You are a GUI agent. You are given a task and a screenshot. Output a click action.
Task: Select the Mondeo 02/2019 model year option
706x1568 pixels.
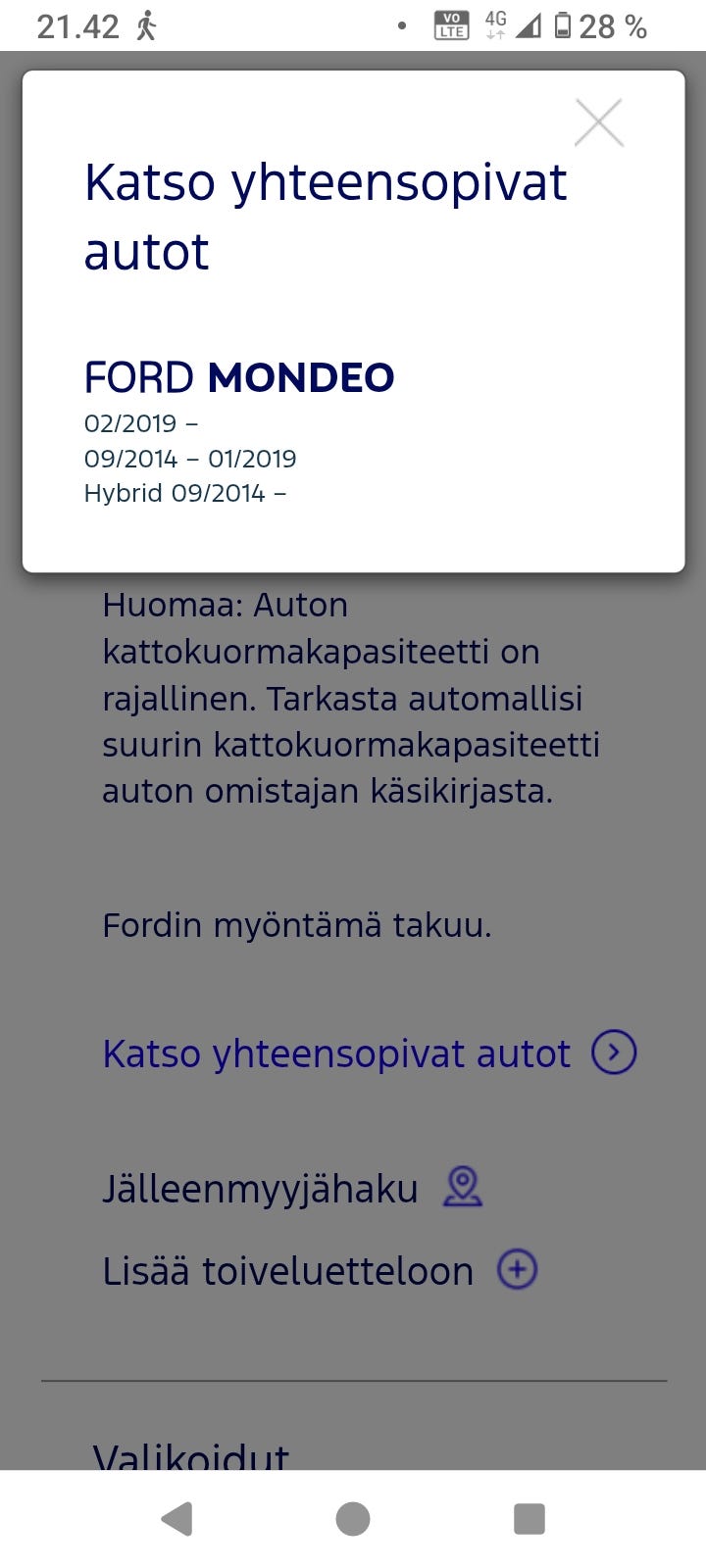pos(142,423)
